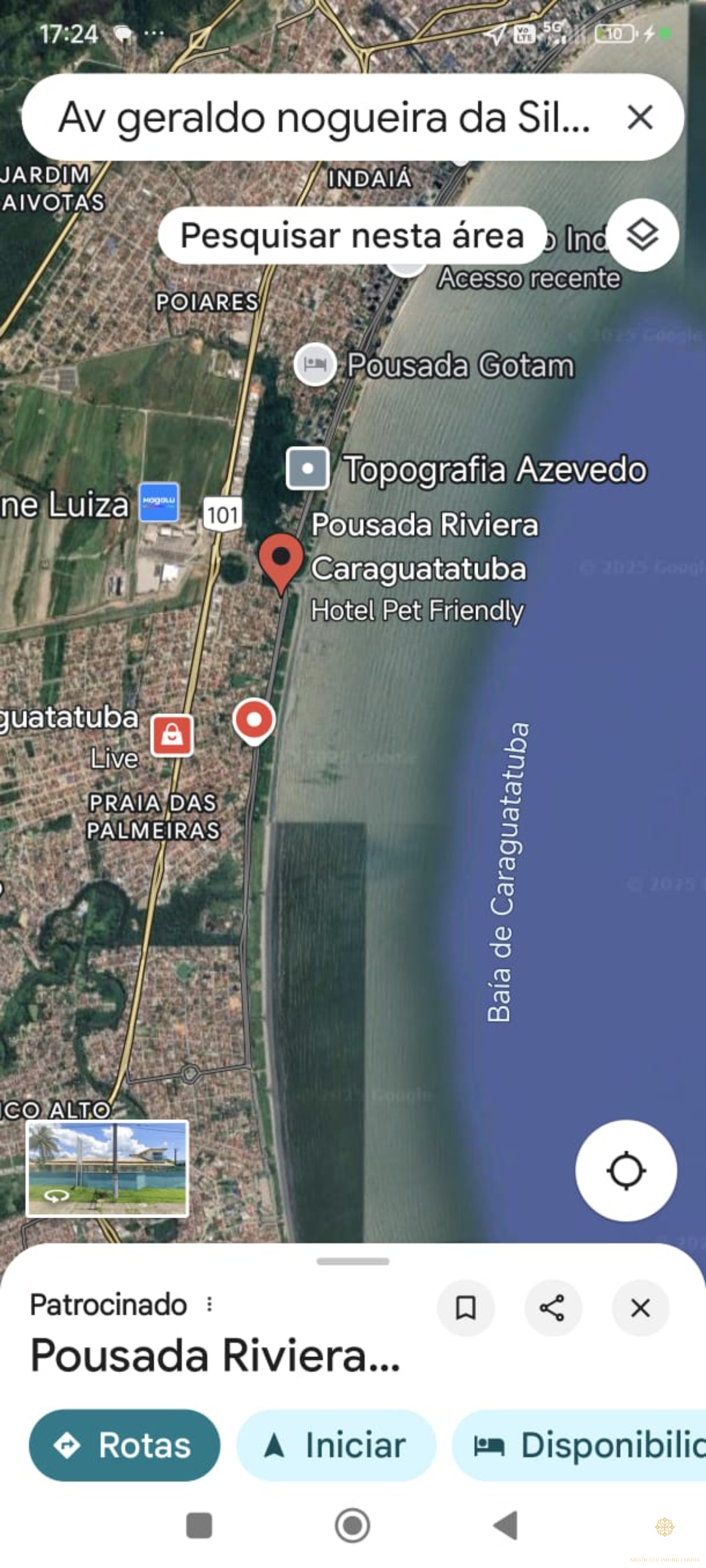Image resolution: width=706 pixels, height=1568 pixels.
Task: Clear the search text with the X
Action: [640, 117]
